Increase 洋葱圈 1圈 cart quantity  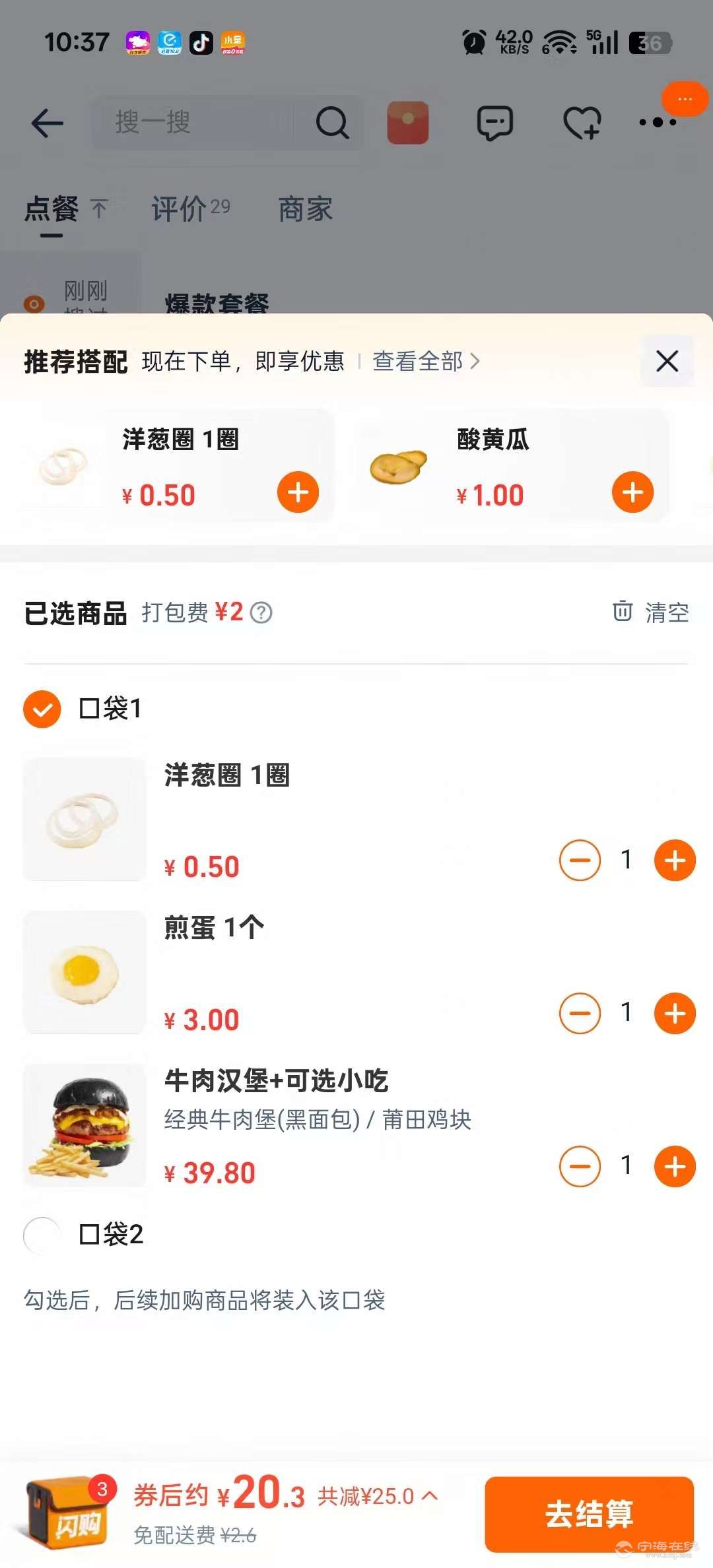pyautogui.click(x=674, y=861)
